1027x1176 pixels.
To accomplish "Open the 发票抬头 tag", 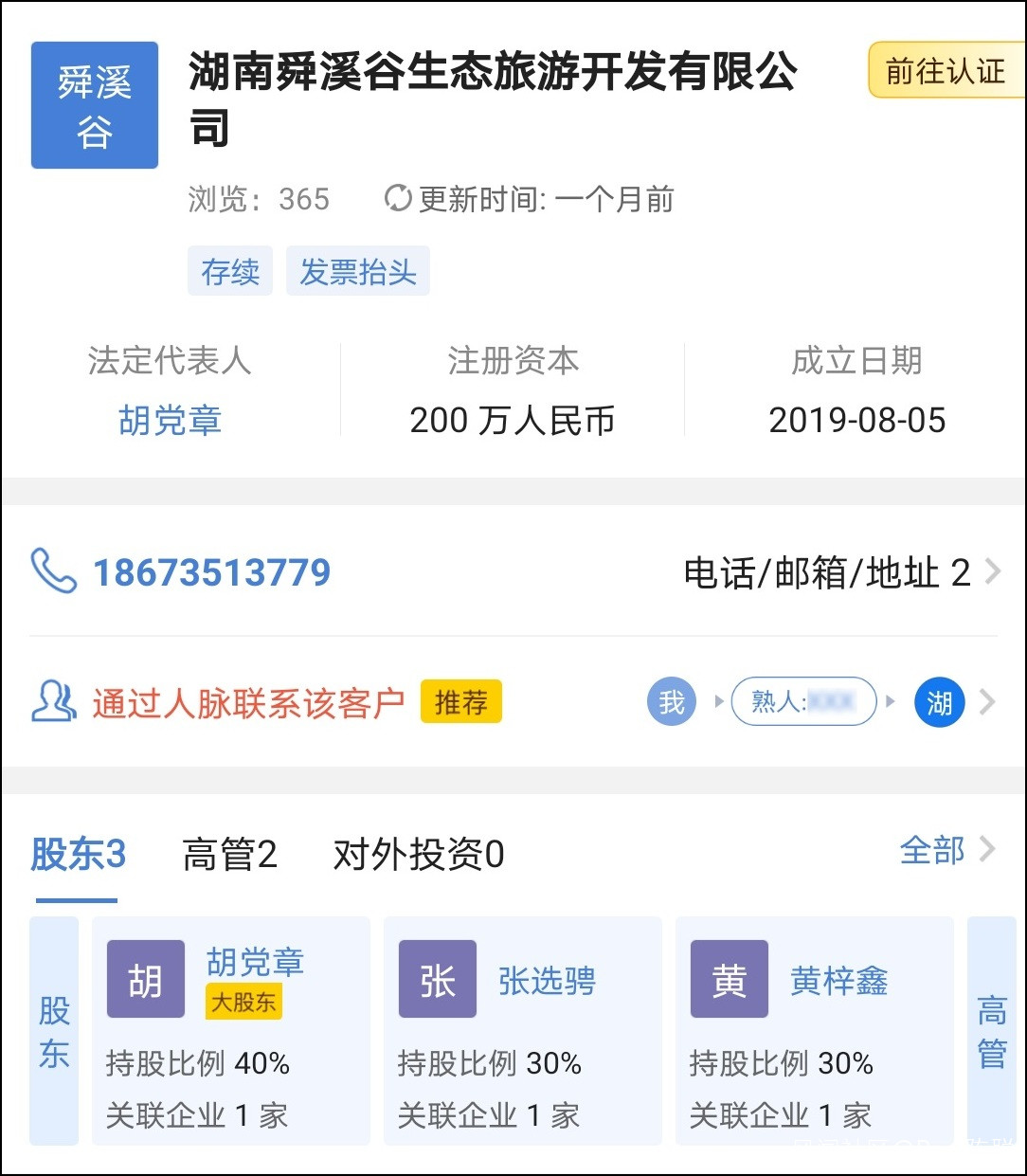I will [x=357, y=272].
